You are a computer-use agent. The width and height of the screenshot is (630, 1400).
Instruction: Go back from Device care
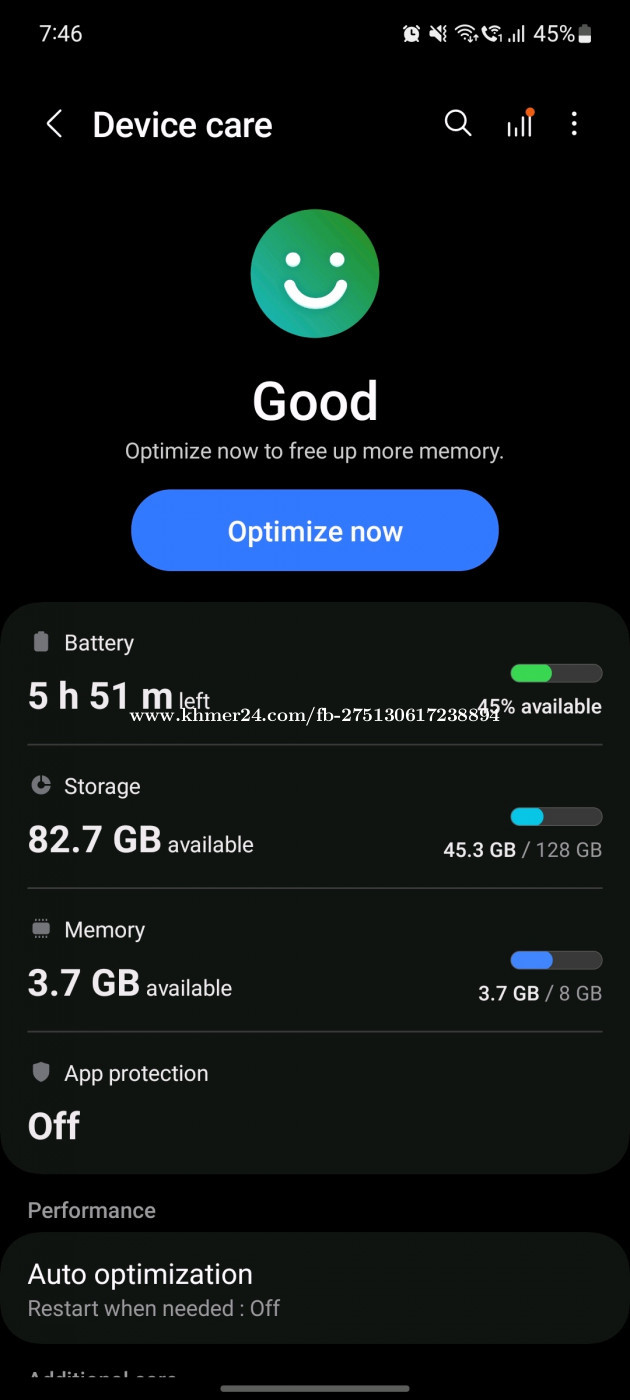(54, 125)
